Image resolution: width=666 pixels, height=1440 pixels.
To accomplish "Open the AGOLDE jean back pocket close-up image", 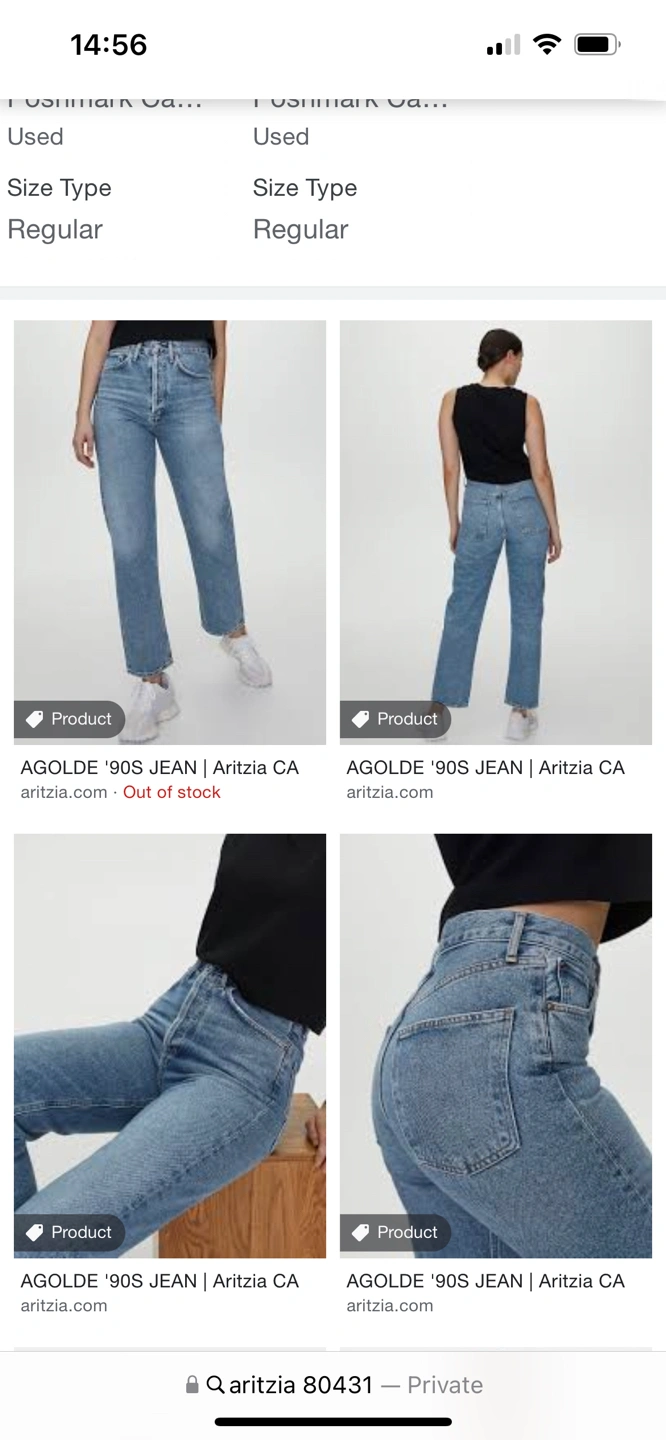I will [x=495, y=1045].
